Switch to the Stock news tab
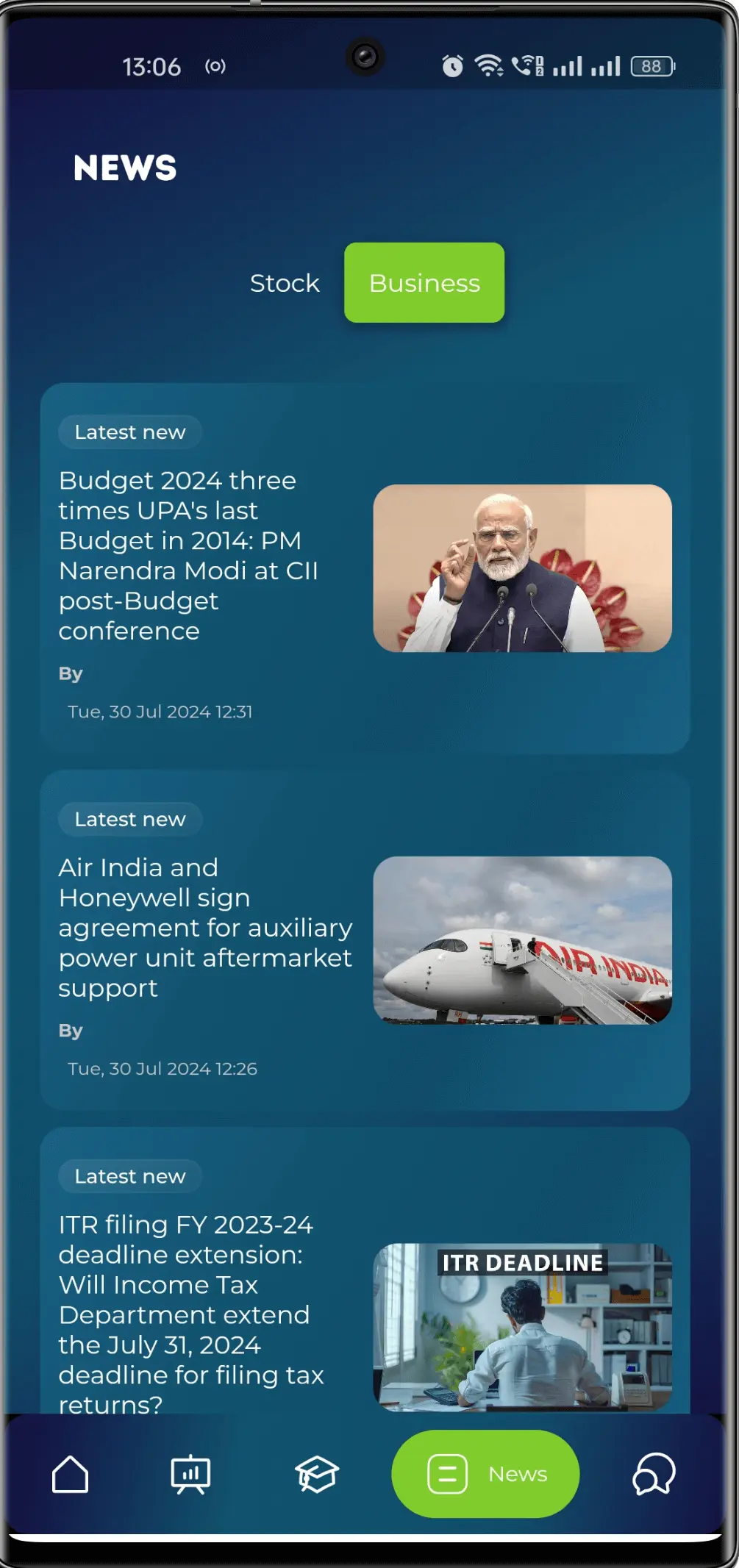 (285, 283)
